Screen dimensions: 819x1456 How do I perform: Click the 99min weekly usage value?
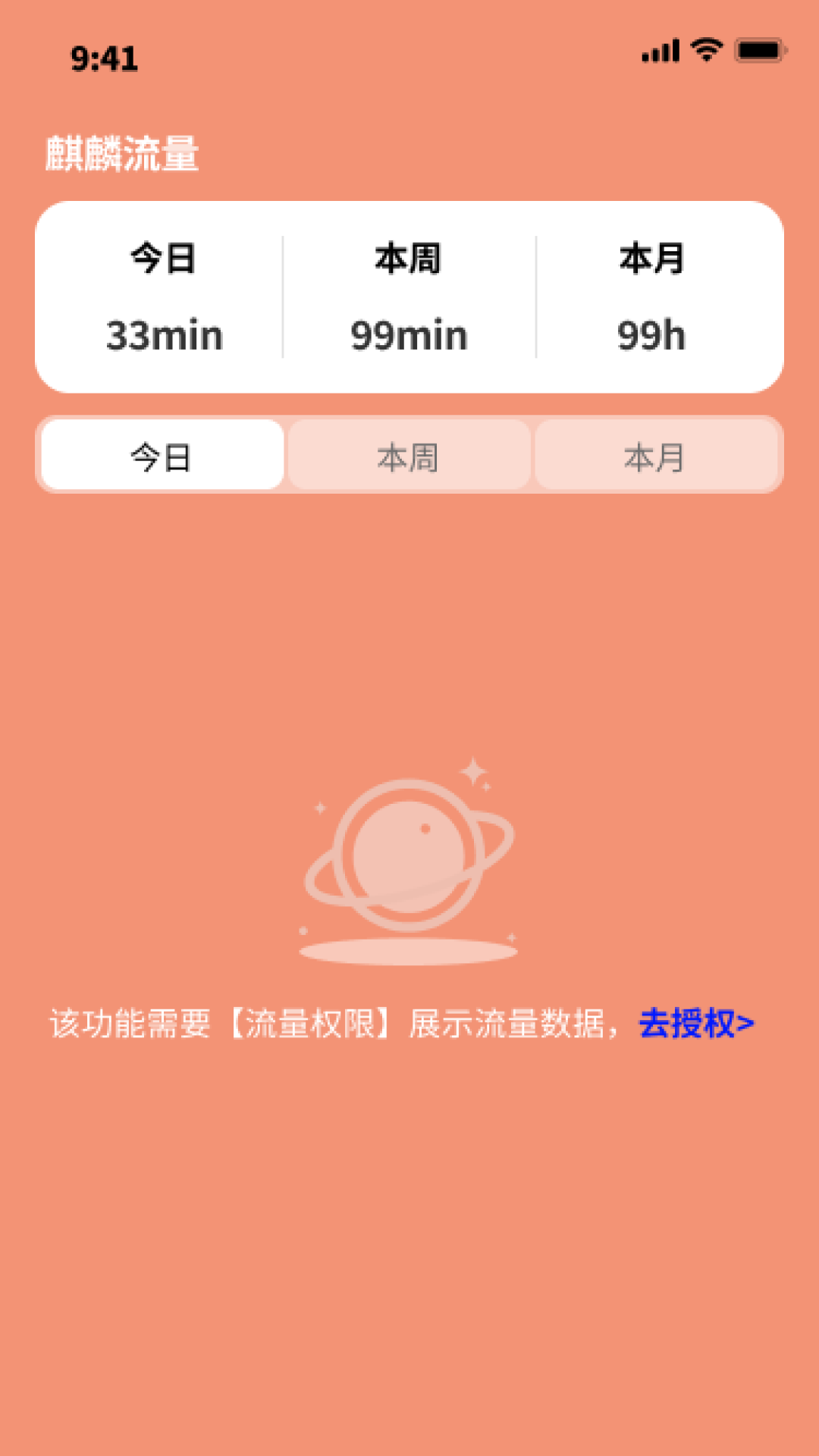pyautogui.click(x=409, y=334)
